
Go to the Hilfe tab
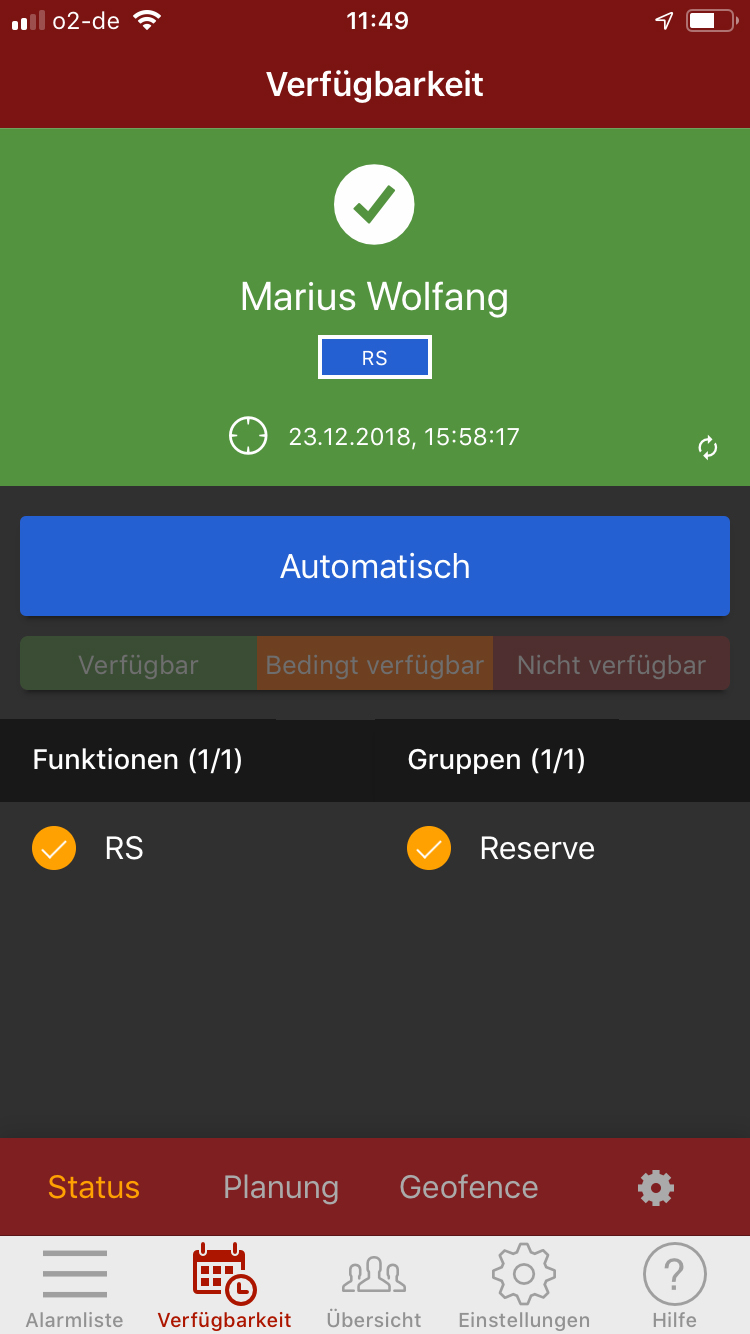coord(675,1286)
